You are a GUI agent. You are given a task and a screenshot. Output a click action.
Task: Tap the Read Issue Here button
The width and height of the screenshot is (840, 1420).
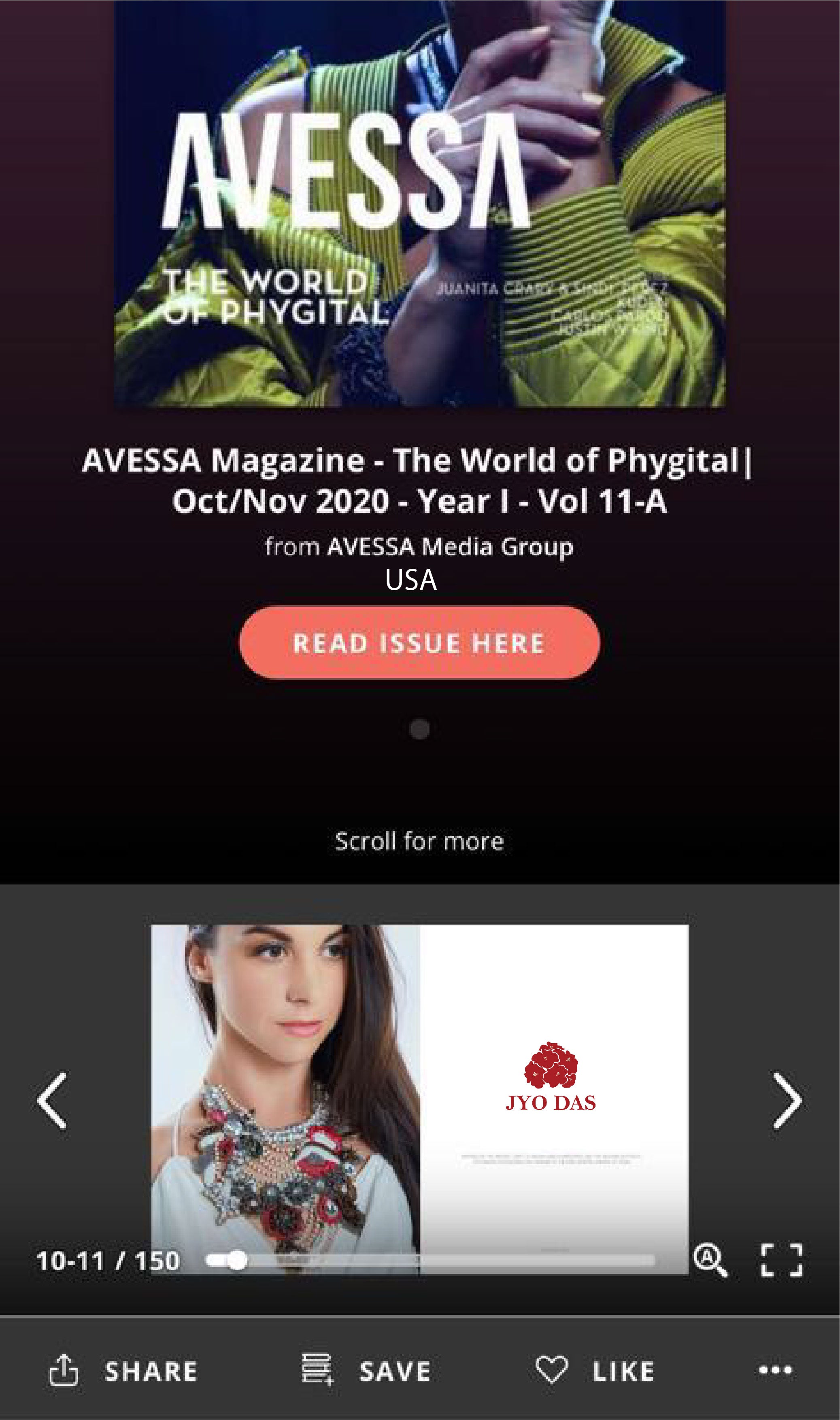[419, 642]
